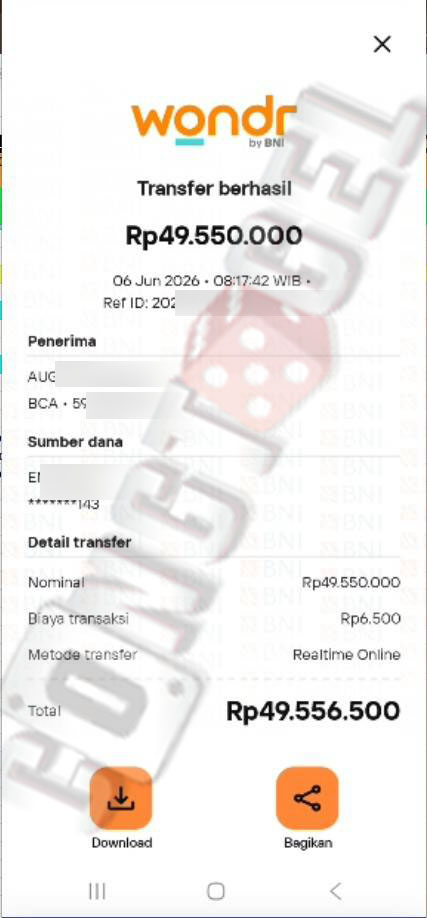Open the recent apps view
The image size is (427, 918).
pyautogui.click(x=97, y=891)
